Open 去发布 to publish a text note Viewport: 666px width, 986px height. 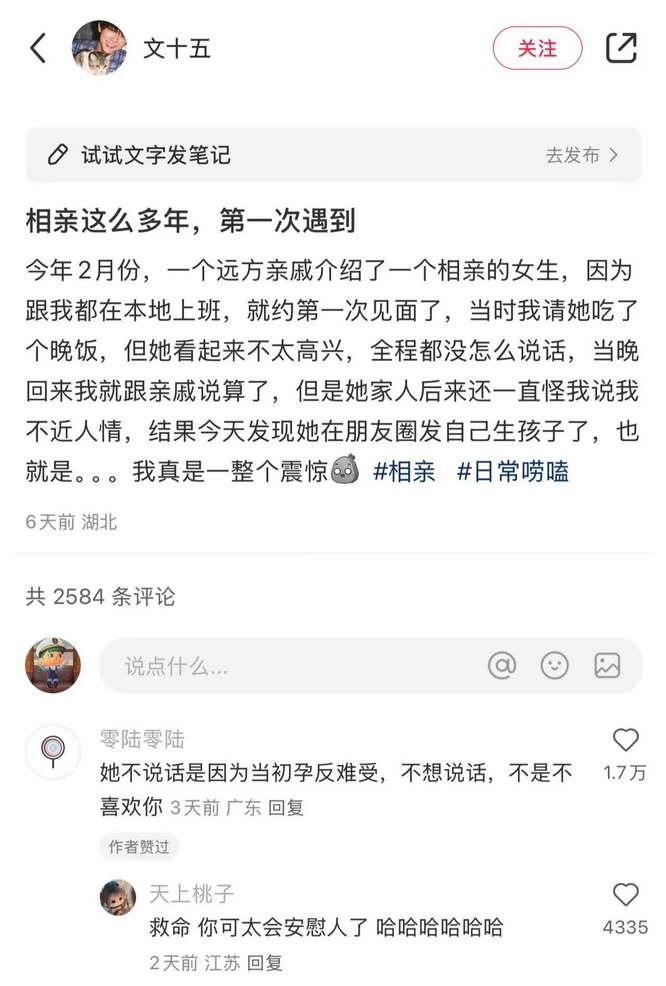581,155
